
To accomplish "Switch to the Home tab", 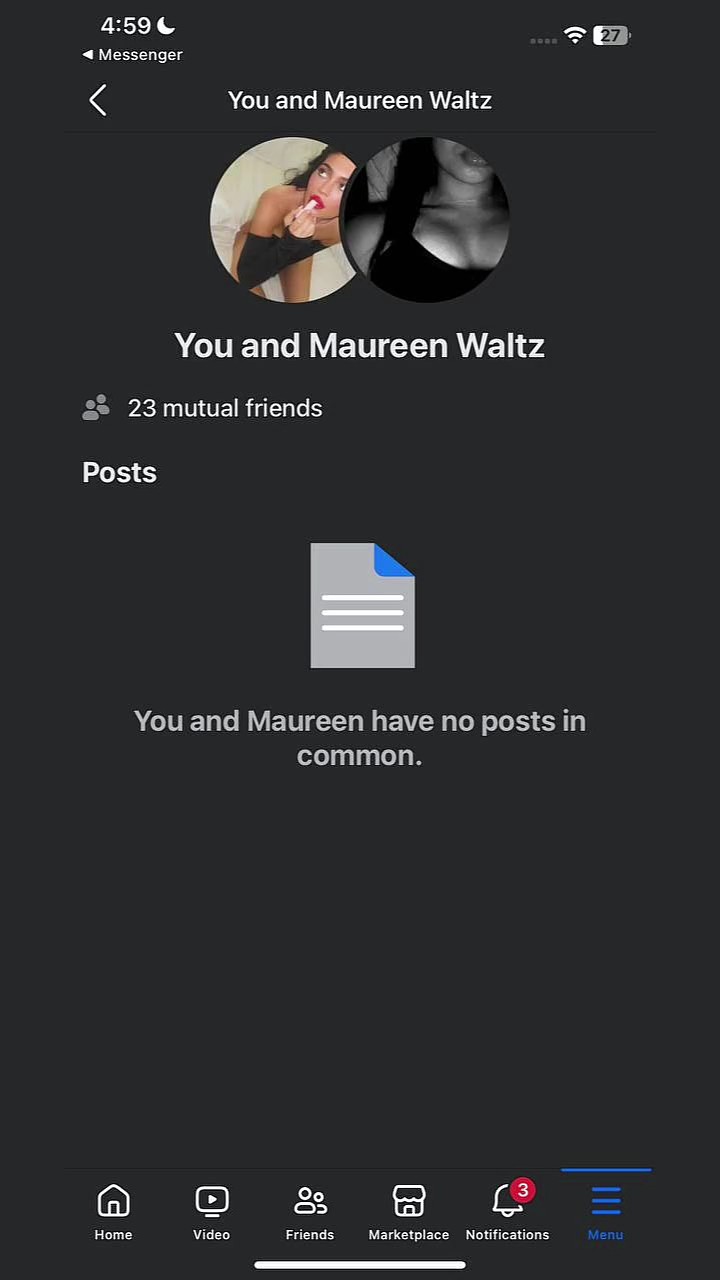I will pos(113,1212).
